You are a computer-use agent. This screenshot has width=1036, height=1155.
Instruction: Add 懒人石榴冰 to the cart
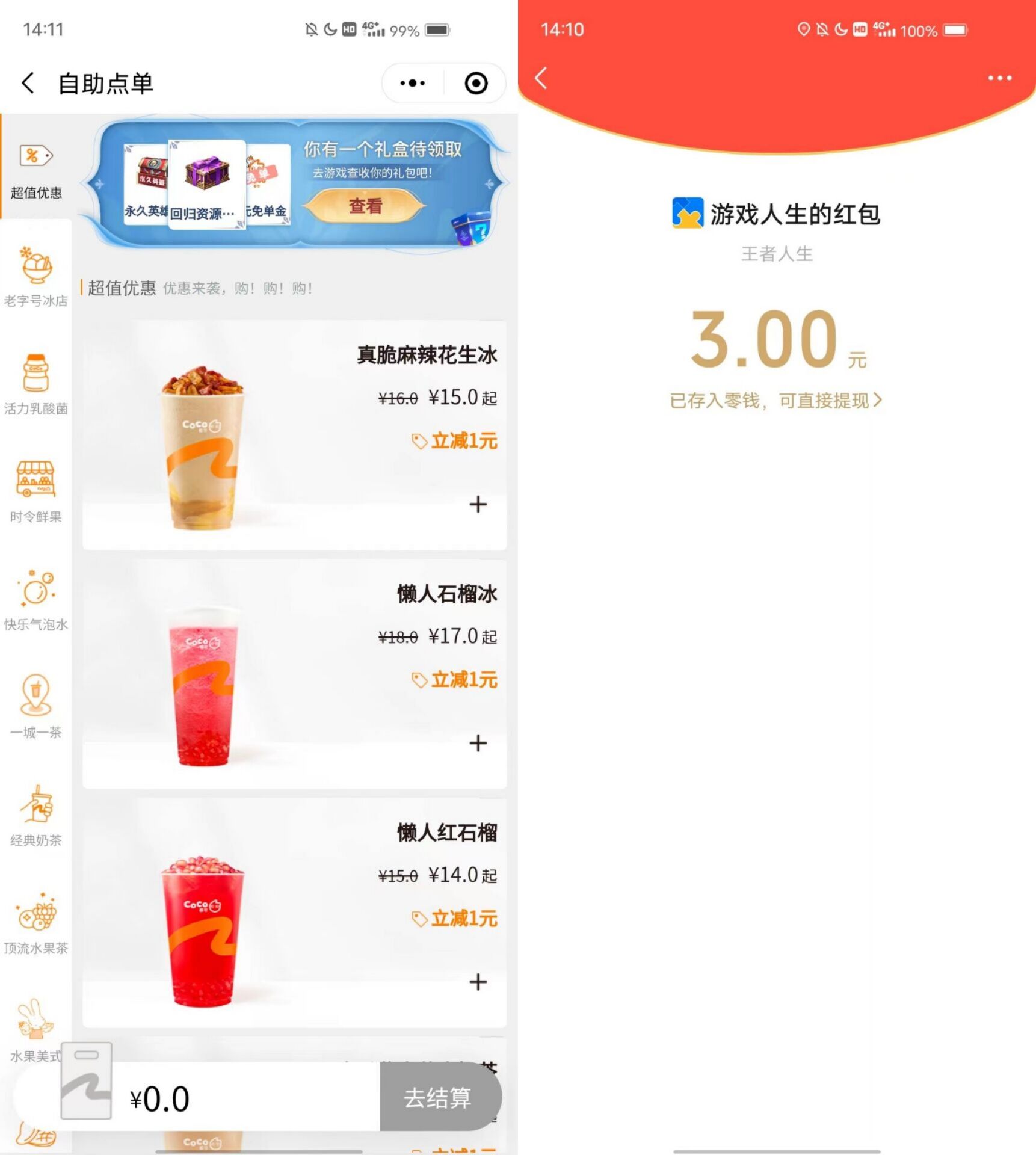(x=478, y=743)
